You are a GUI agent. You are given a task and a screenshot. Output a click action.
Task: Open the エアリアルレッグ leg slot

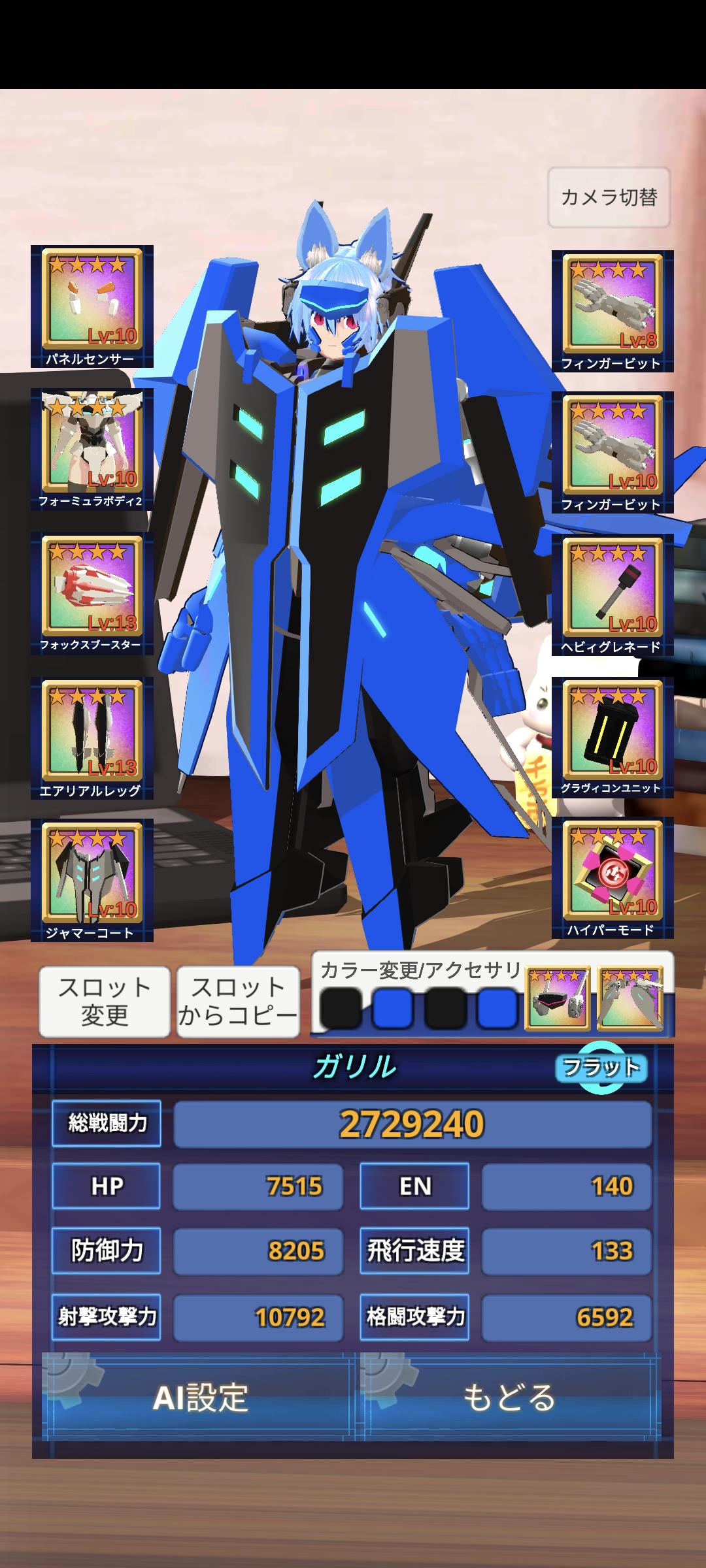(x=92, y=736)
